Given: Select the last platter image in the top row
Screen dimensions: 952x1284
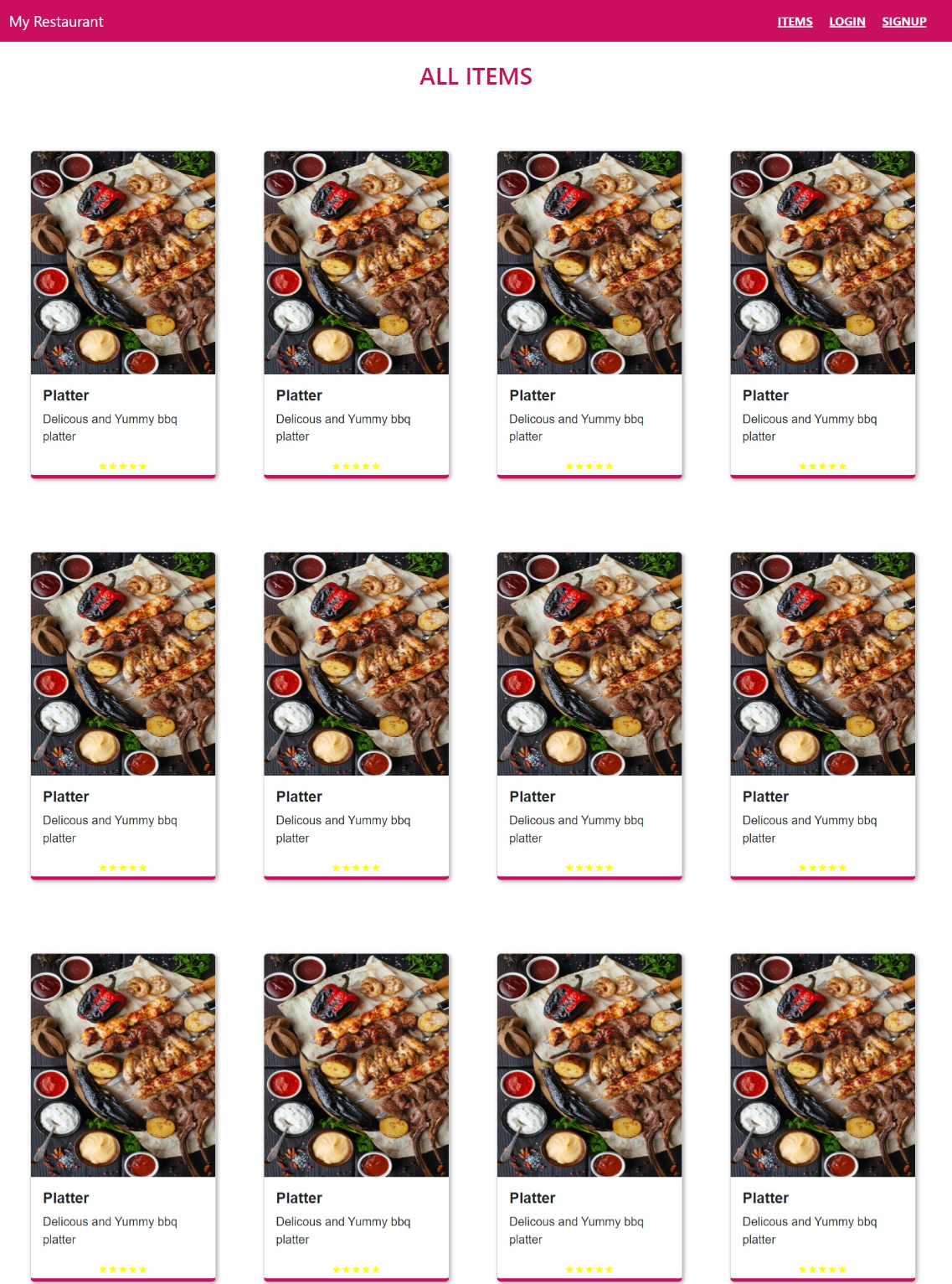Looking at the screenshot, I should pos(821,261).
